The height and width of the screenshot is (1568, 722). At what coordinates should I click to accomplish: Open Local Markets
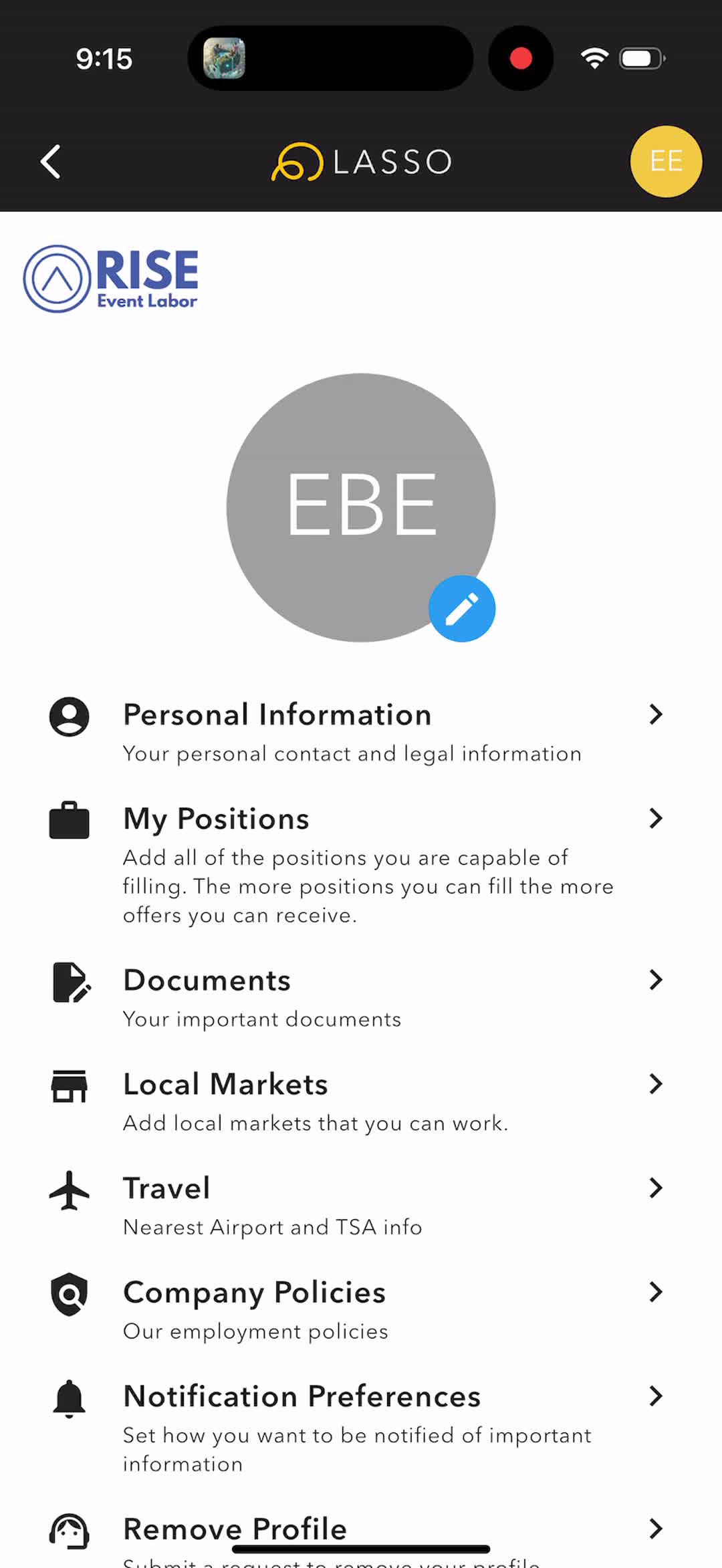[354, 1101]
